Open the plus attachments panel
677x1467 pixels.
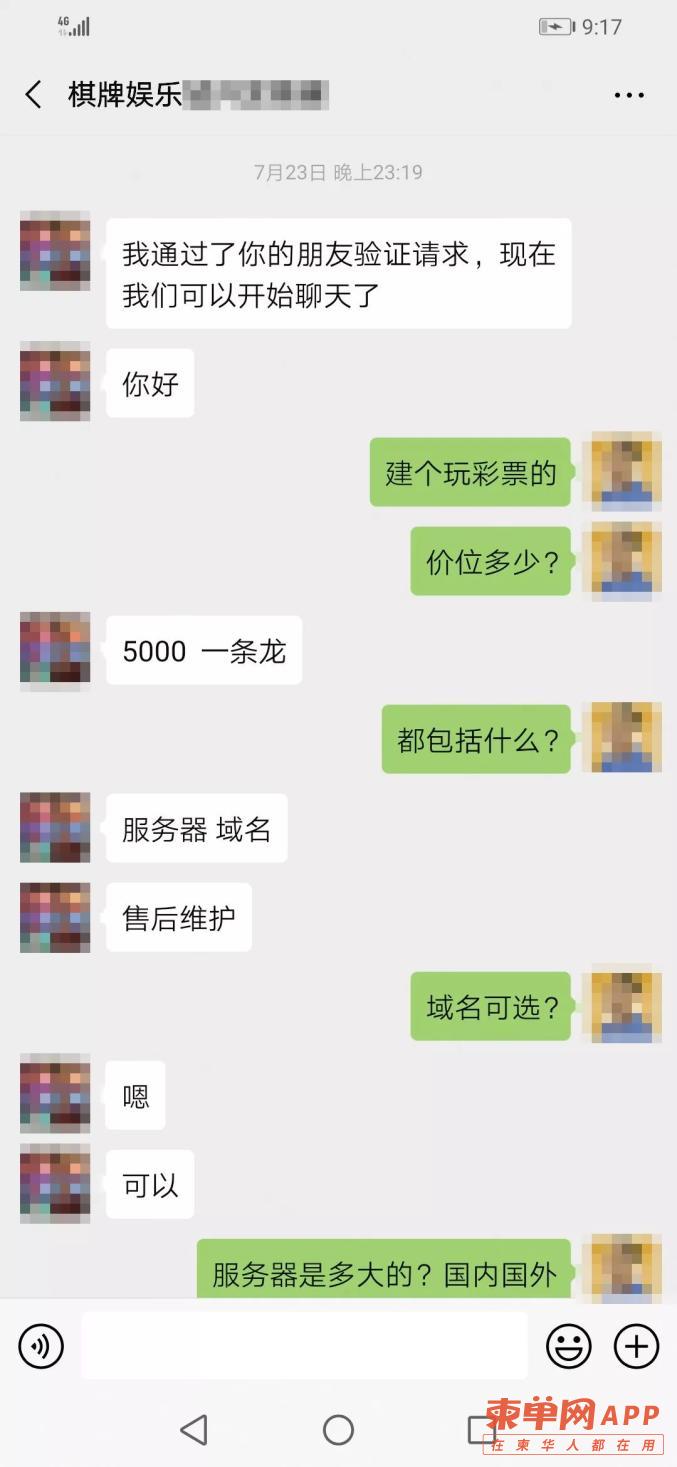[x=636, y=1346]
